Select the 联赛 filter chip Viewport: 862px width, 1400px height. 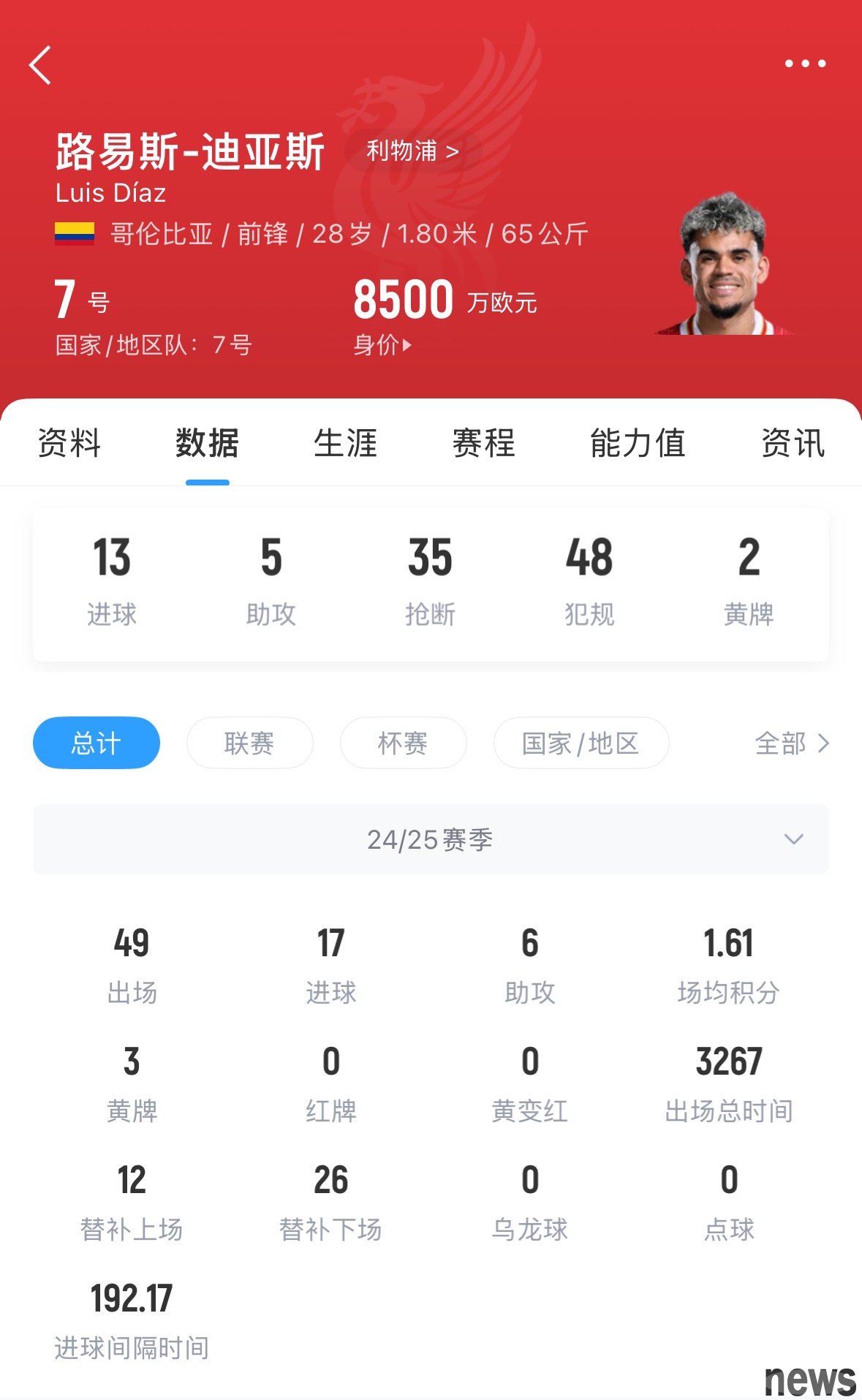coord(249,743)
